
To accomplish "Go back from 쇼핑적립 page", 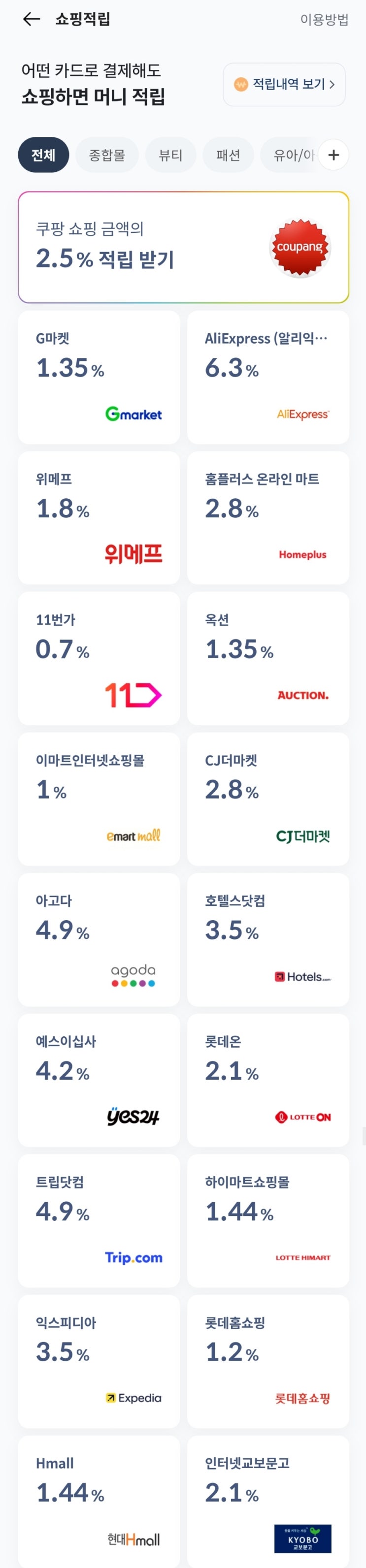I will point(31,20).
